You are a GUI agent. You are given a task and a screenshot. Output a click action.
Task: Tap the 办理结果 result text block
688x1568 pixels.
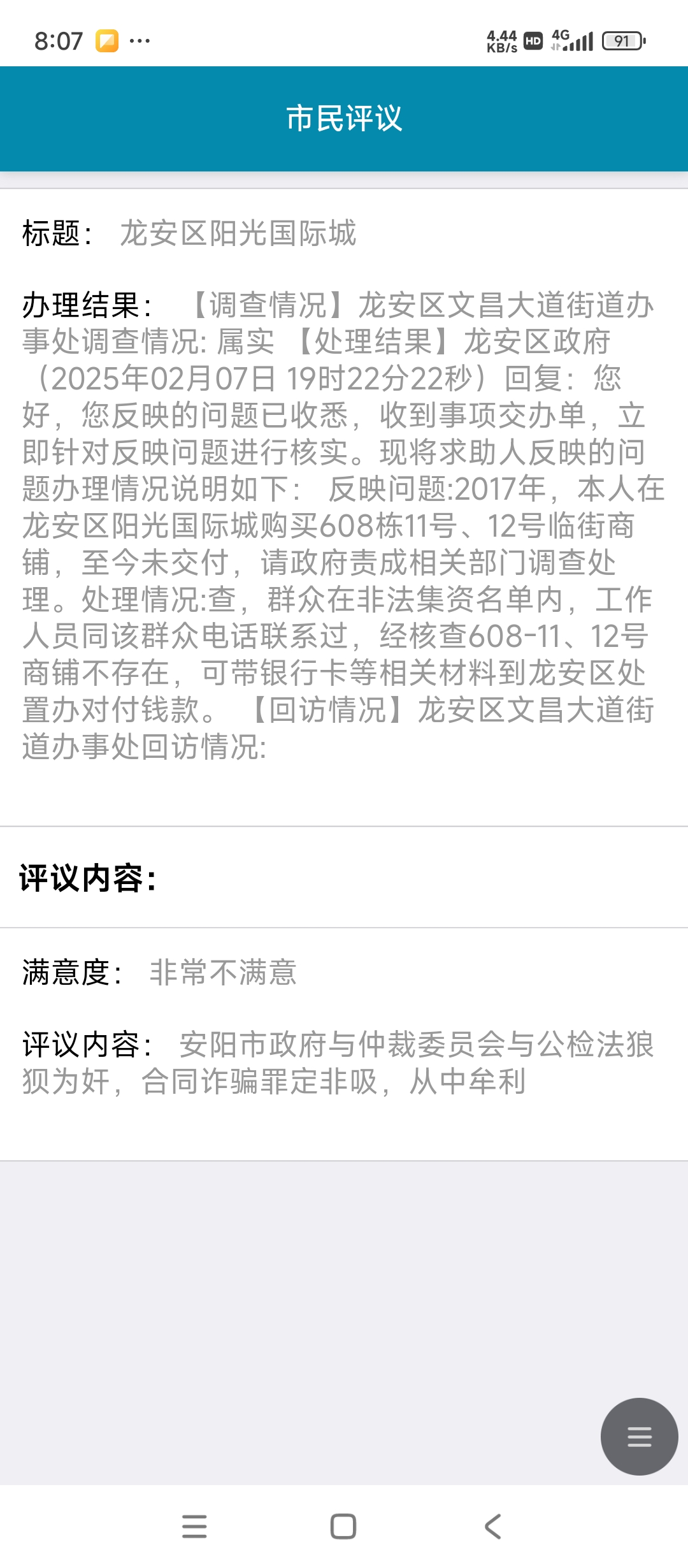344,523
